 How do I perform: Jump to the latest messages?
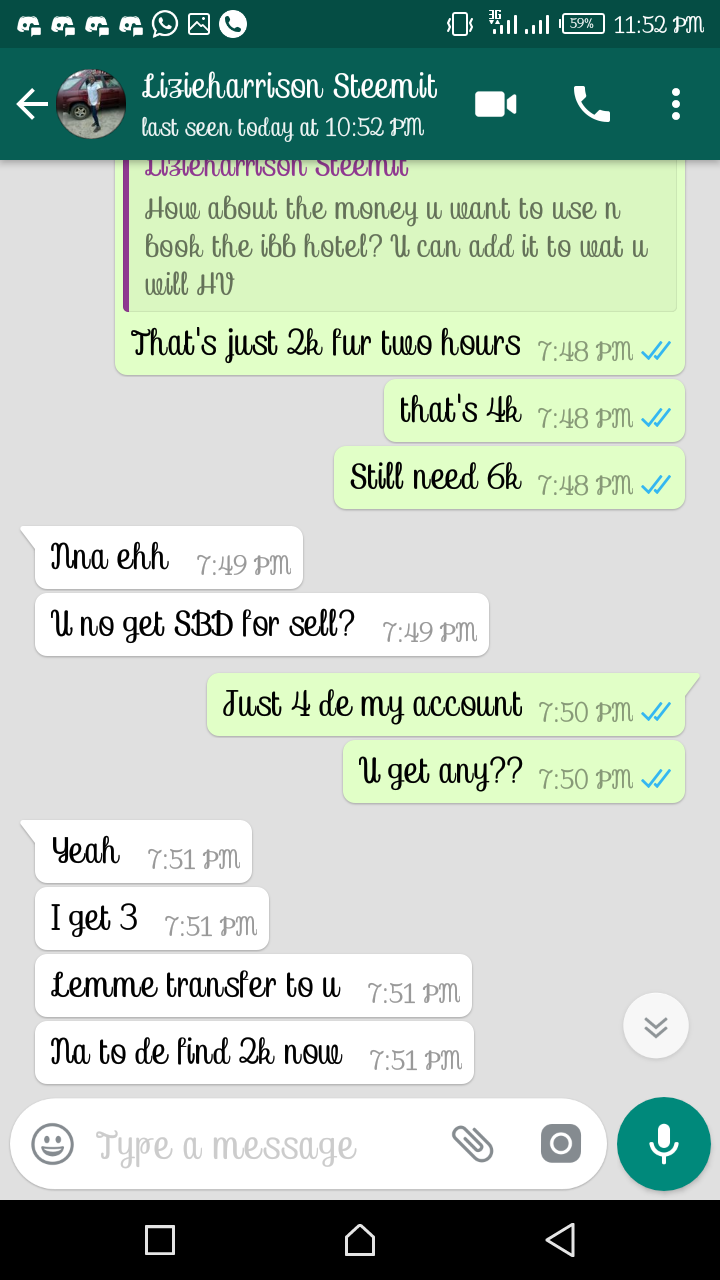point(655,1026)
